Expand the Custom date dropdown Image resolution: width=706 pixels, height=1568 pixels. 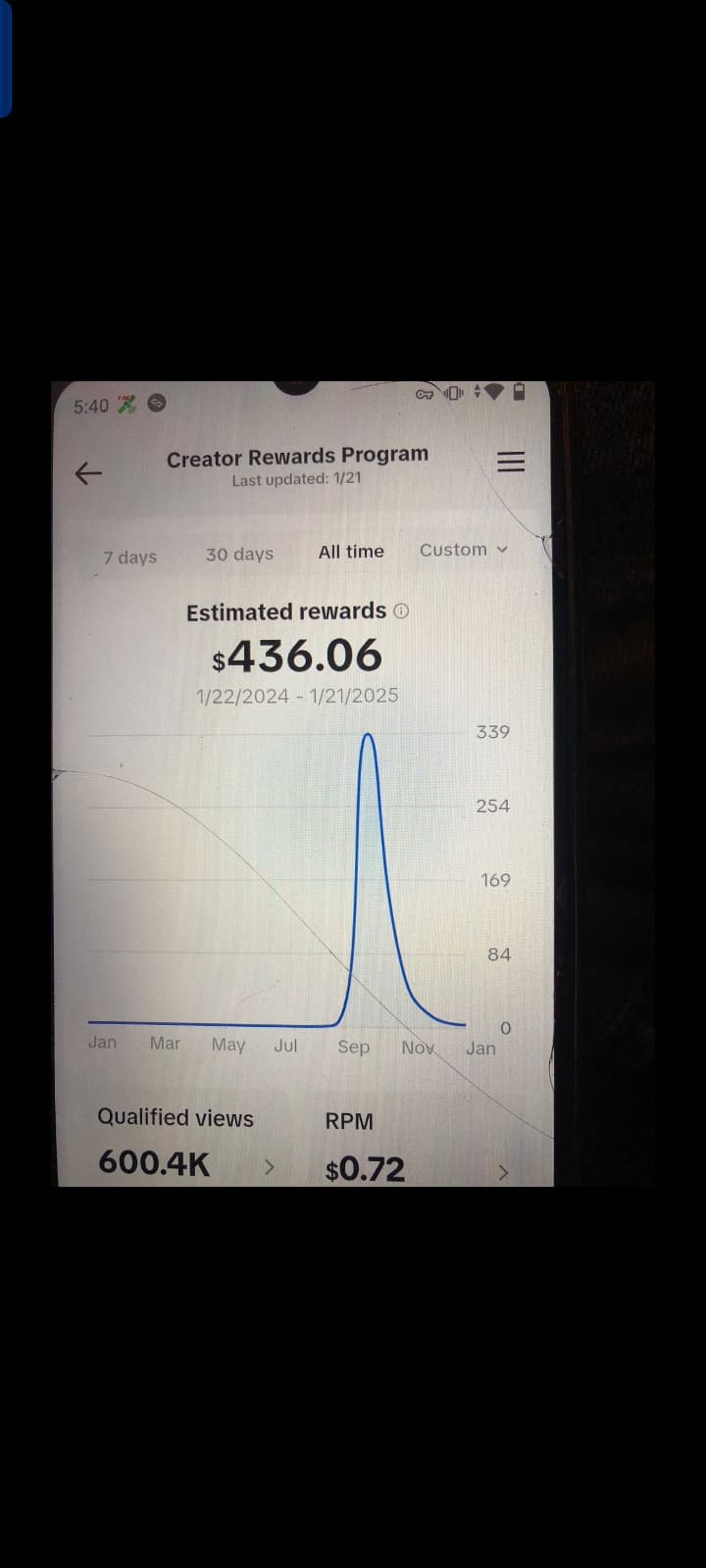(x=464, y=550)
